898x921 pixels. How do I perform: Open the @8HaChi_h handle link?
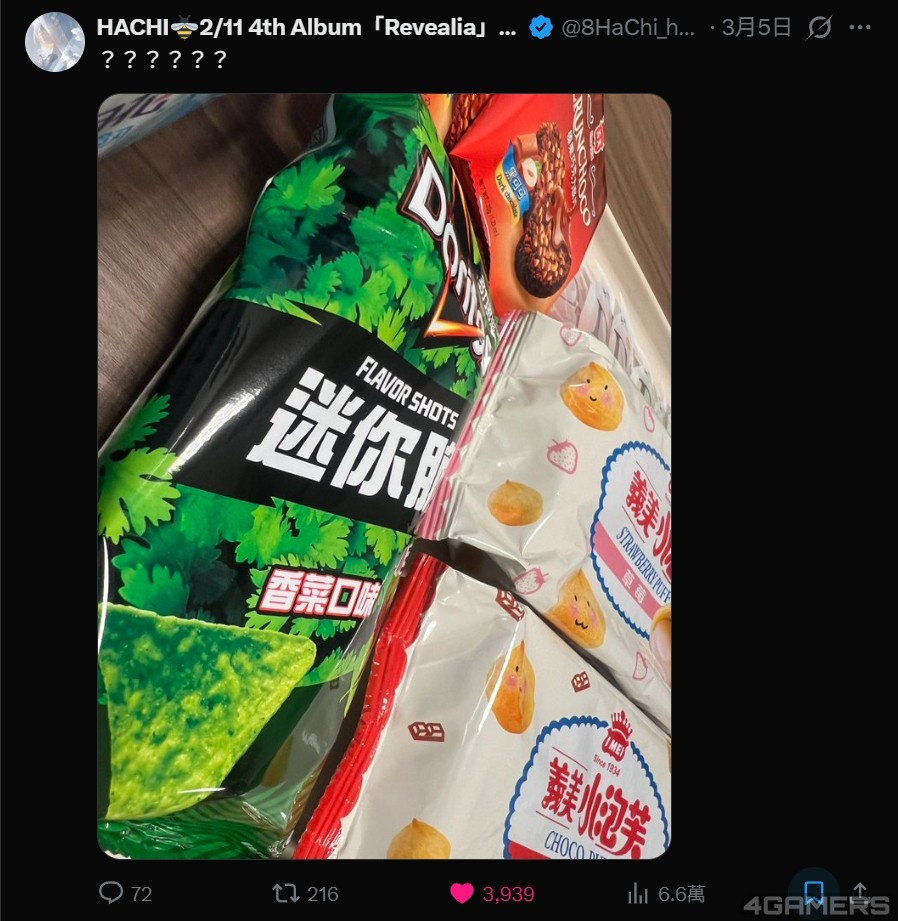coord(628,27)
